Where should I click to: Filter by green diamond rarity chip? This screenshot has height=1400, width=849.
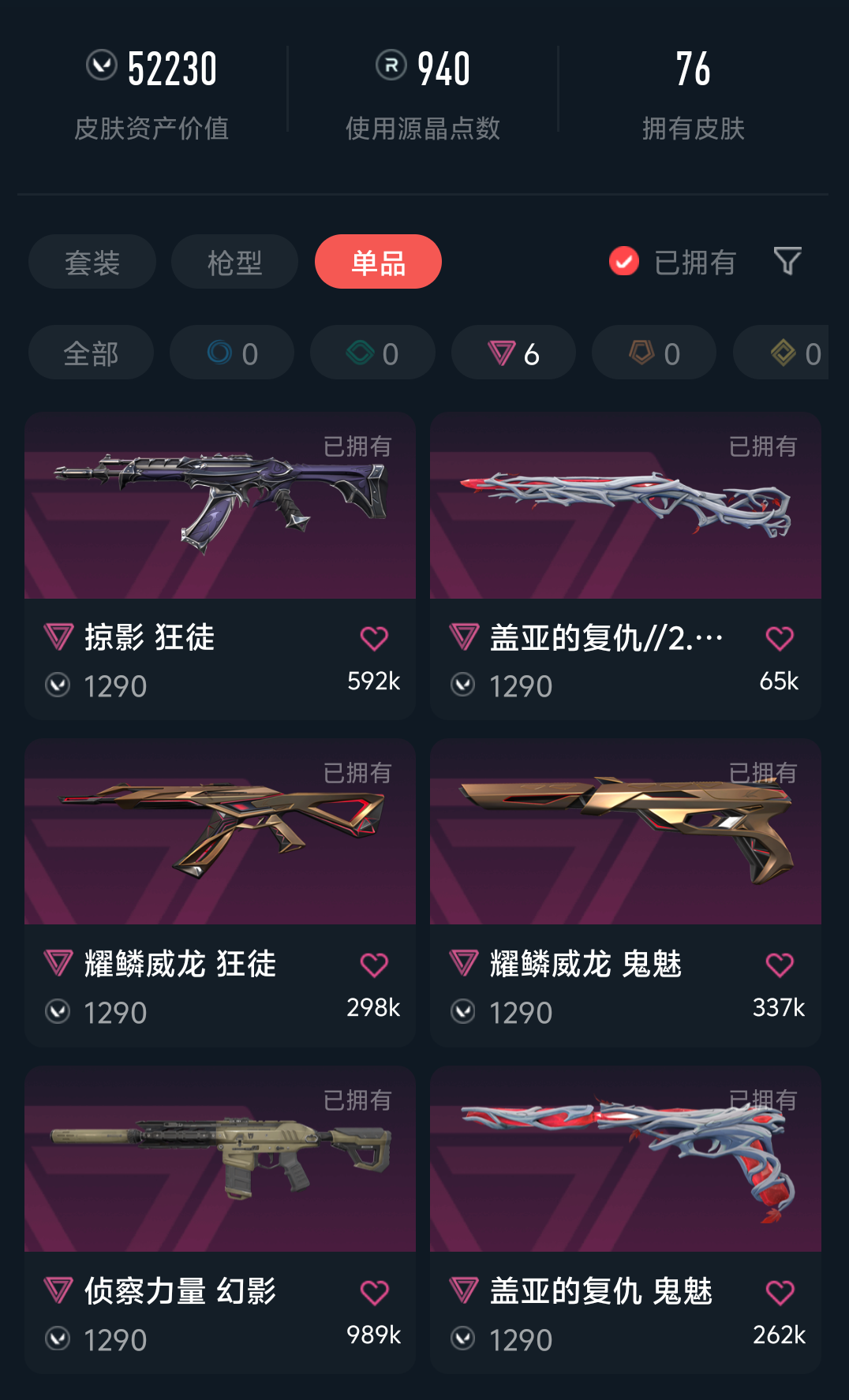coord(372,353)
